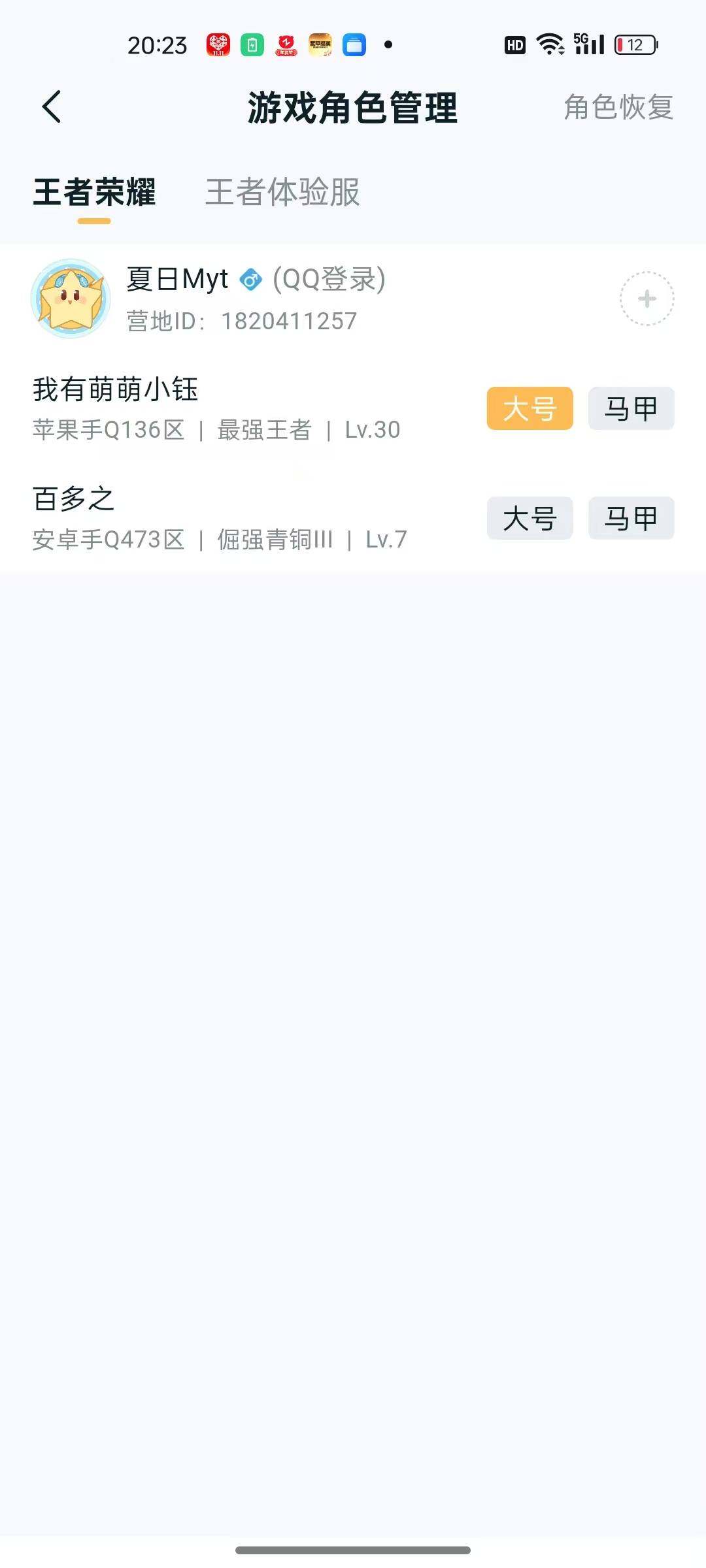Tap the green battery notification icon

click(253, 44)
